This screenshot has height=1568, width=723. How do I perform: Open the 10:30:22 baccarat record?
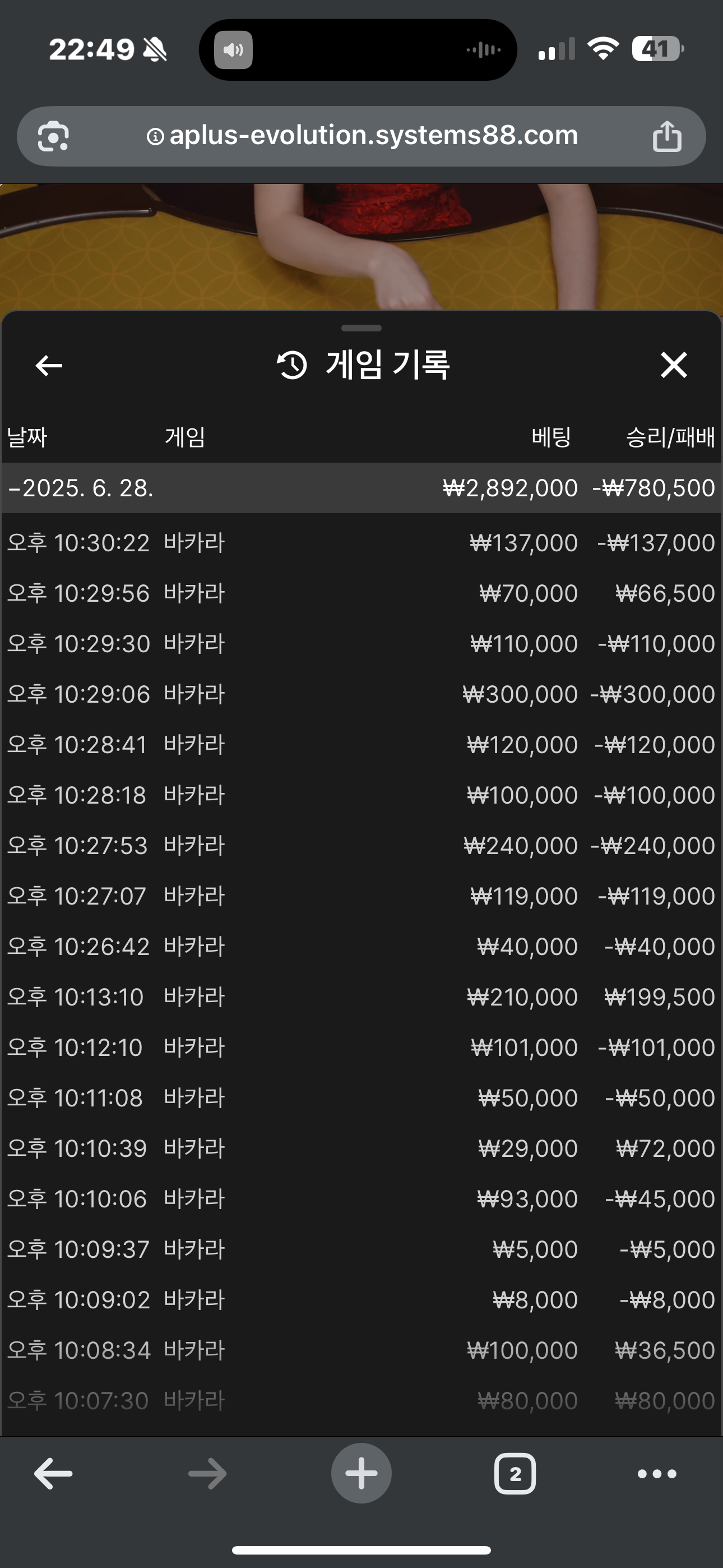point(361,542)
